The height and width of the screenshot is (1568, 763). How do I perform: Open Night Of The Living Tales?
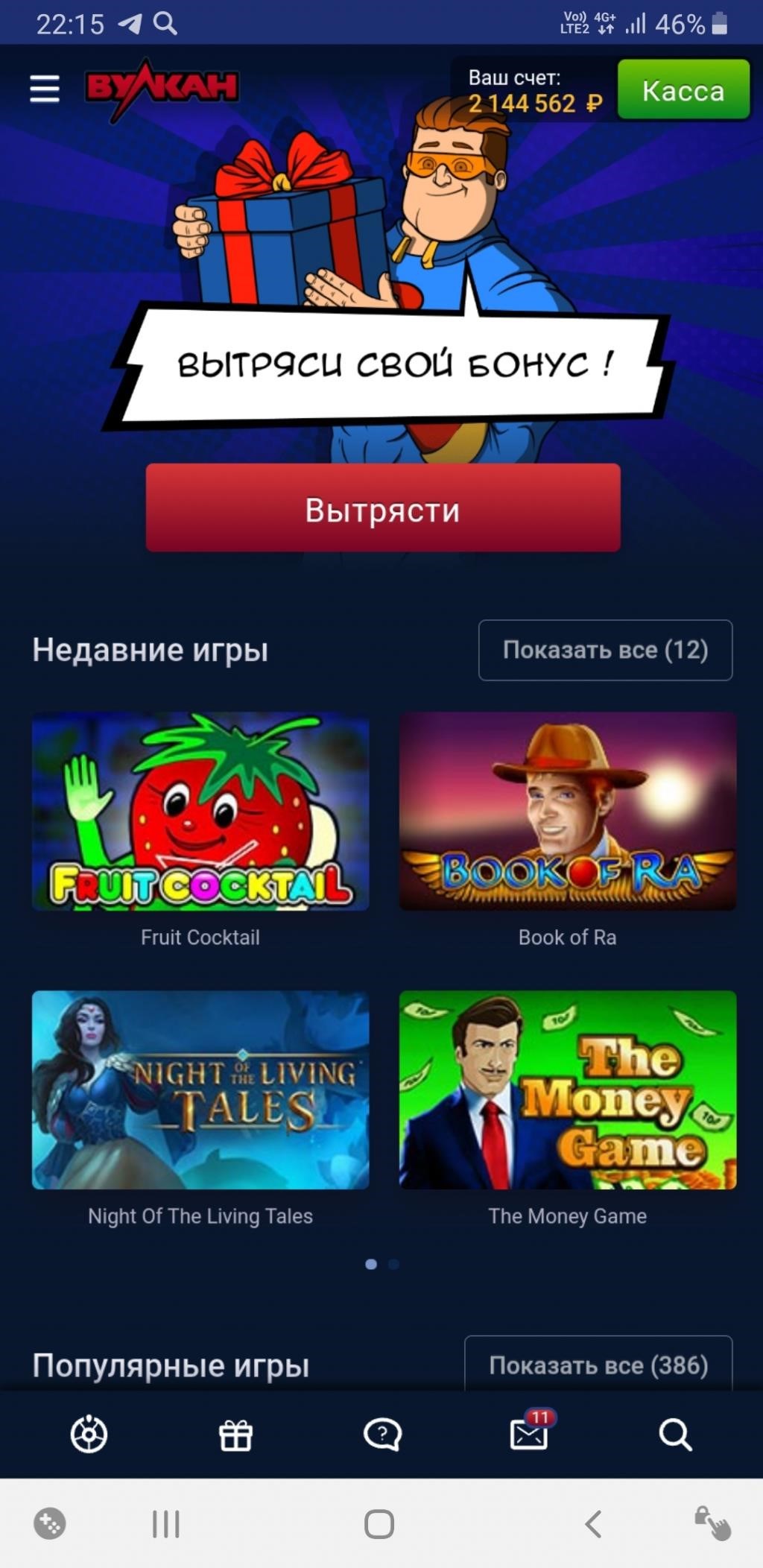pos(200,1090)
